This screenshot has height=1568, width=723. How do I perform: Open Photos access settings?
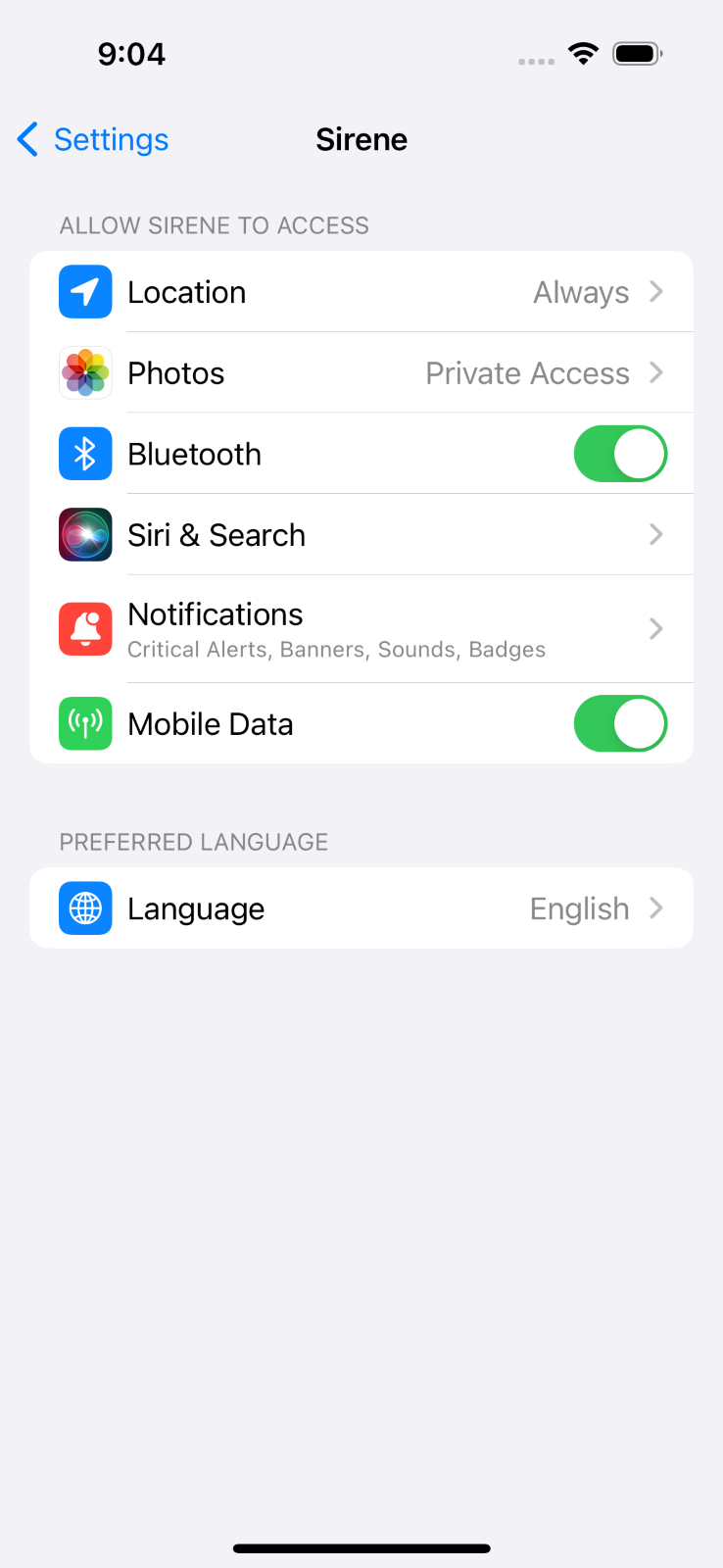pos(361,373)
